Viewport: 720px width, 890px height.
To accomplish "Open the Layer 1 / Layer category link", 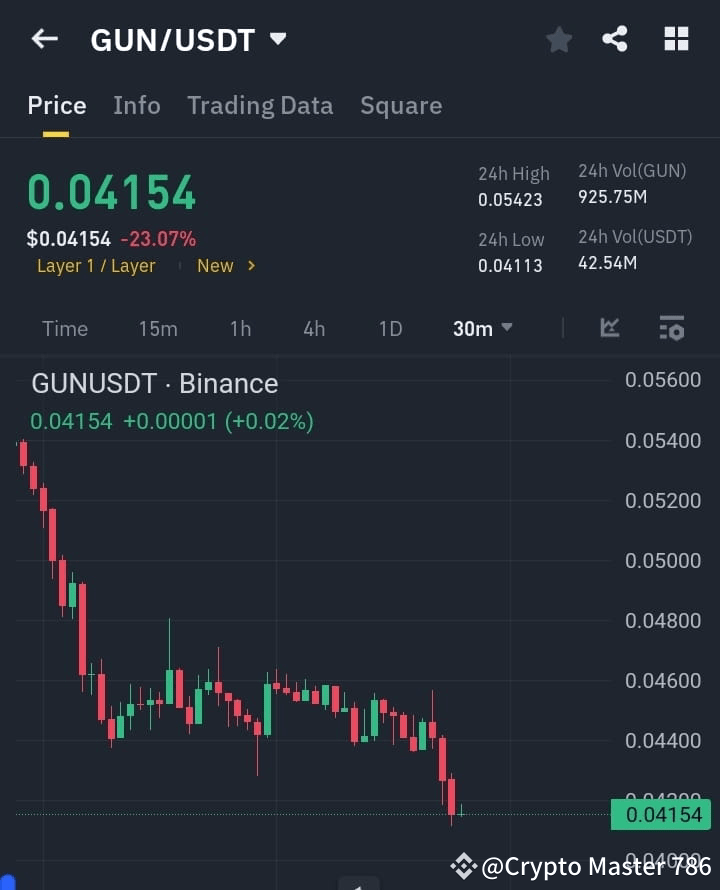I will [96, 266].
